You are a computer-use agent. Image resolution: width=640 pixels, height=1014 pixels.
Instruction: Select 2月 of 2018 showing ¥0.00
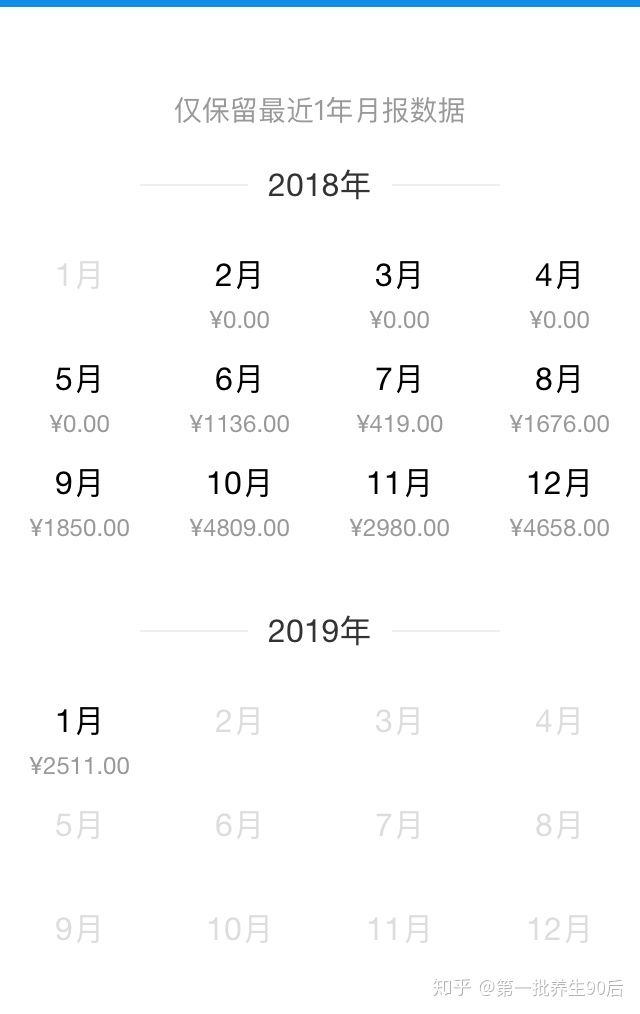tap(239, 293)
